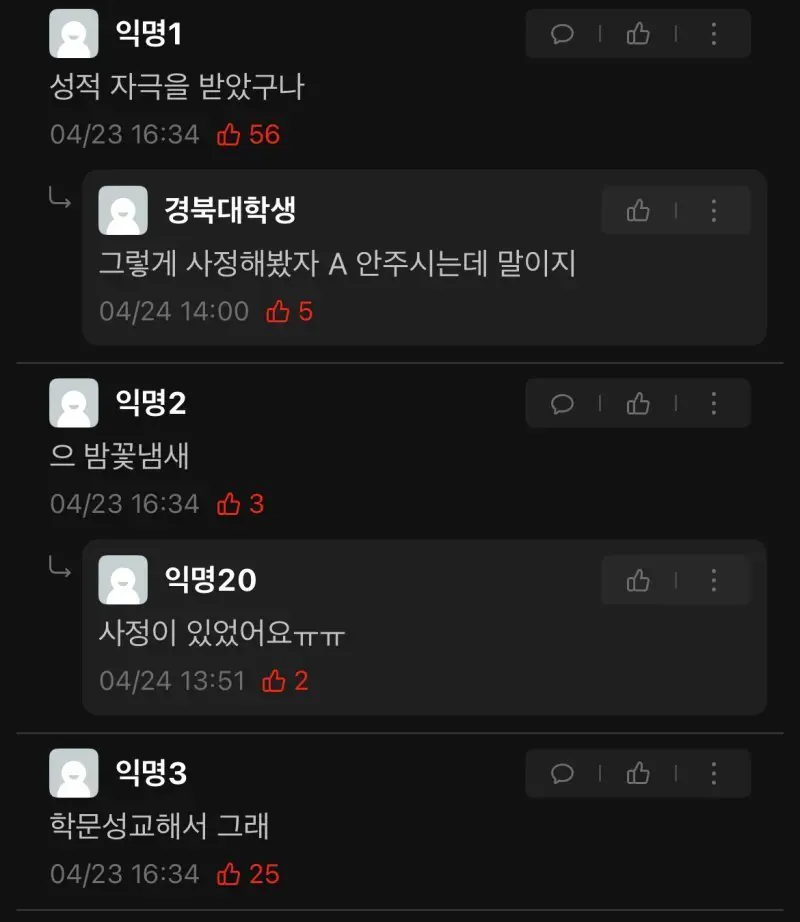The height and width of the screenshot is (922, 800).
Task: Toggle the like count 25 on 익명3's comment
Action: [x=248, y=874]
